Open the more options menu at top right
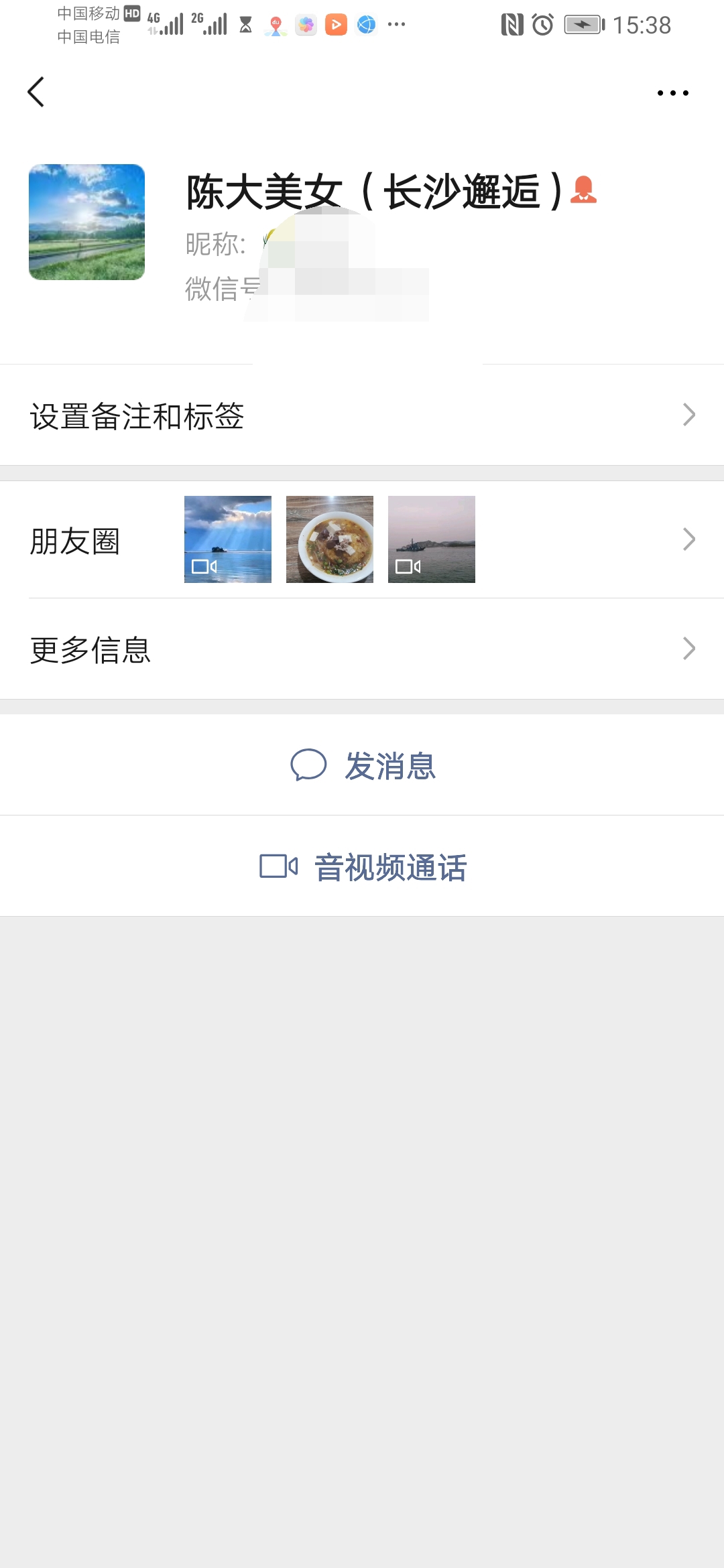Screen dimensions: 724x1568 672,92
